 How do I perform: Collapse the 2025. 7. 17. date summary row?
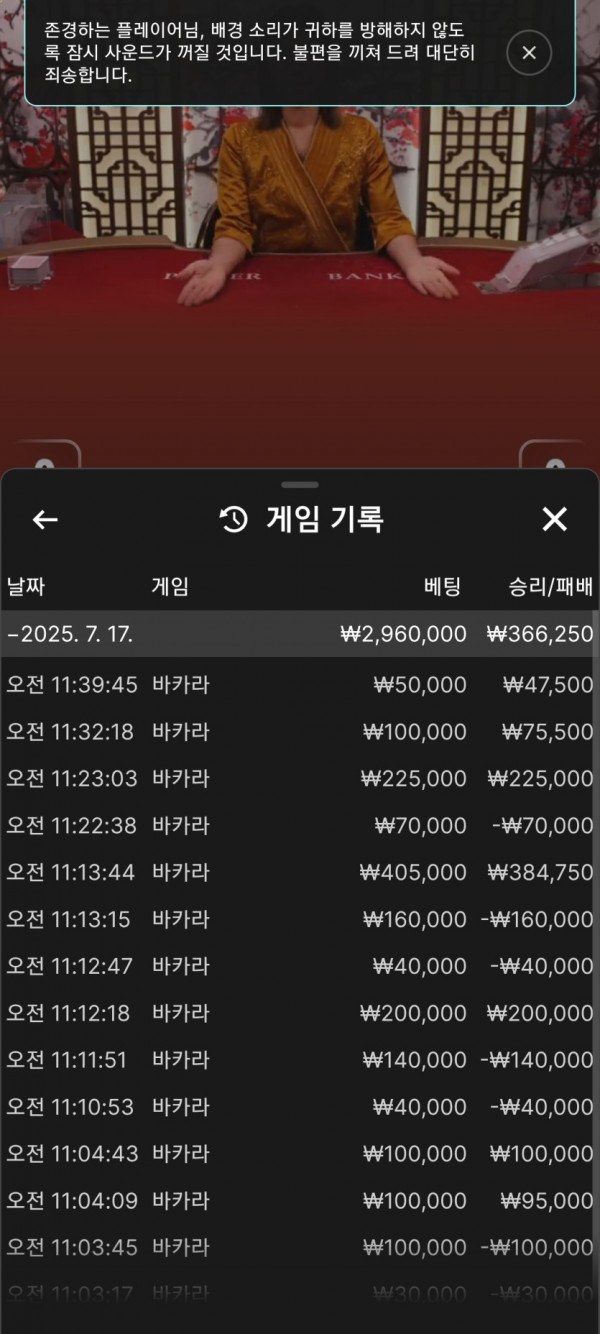(299, 634)
